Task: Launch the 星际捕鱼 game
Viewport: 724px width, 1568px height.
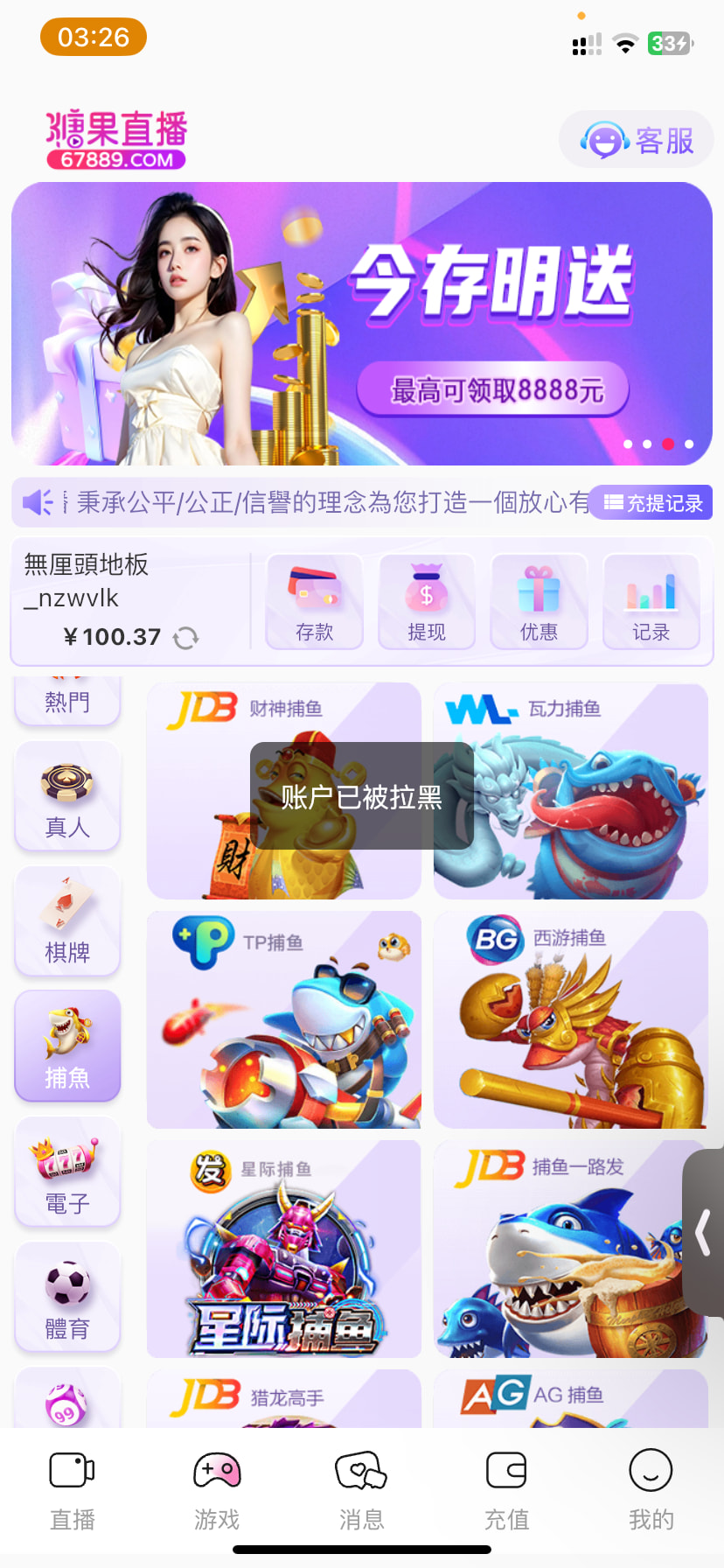Action: click(x=284, y=1249)
